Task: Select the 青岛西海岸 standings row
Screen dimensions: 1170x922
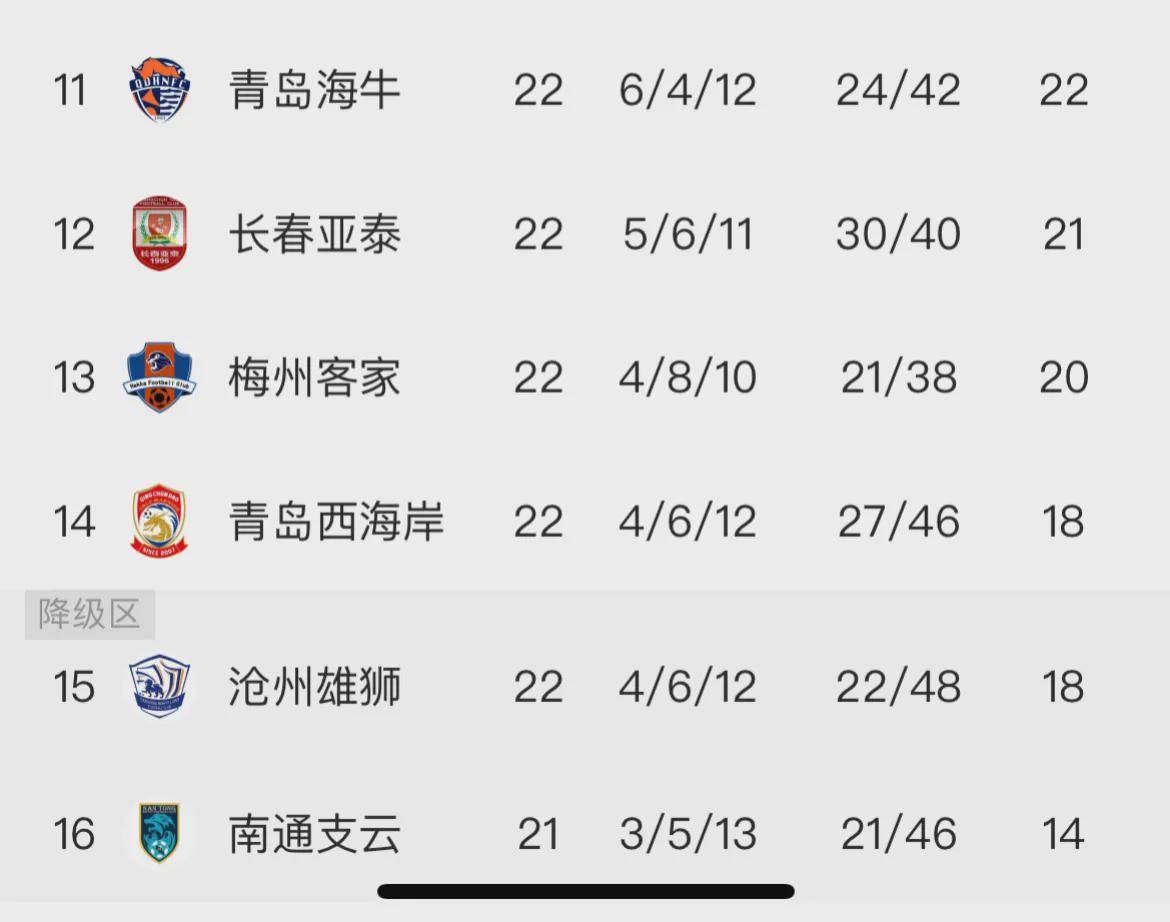Action: [x=336, y=522]
